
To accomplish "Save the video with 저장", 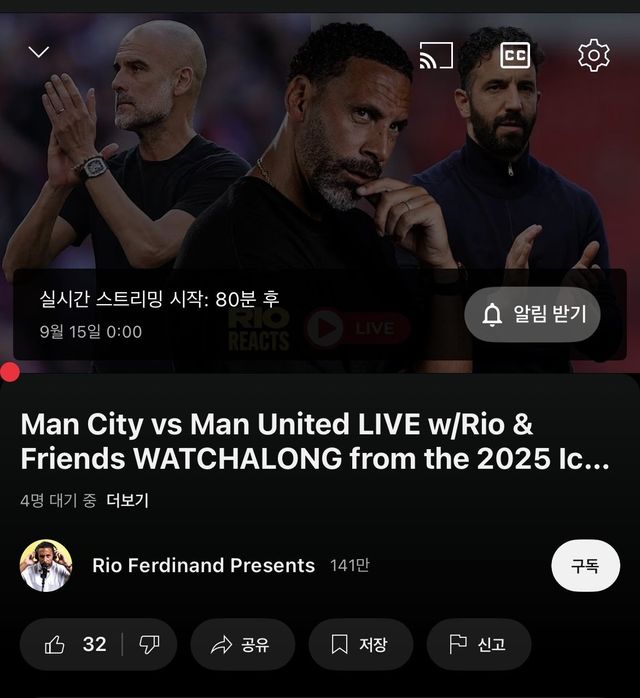I will tap(360, 645).
